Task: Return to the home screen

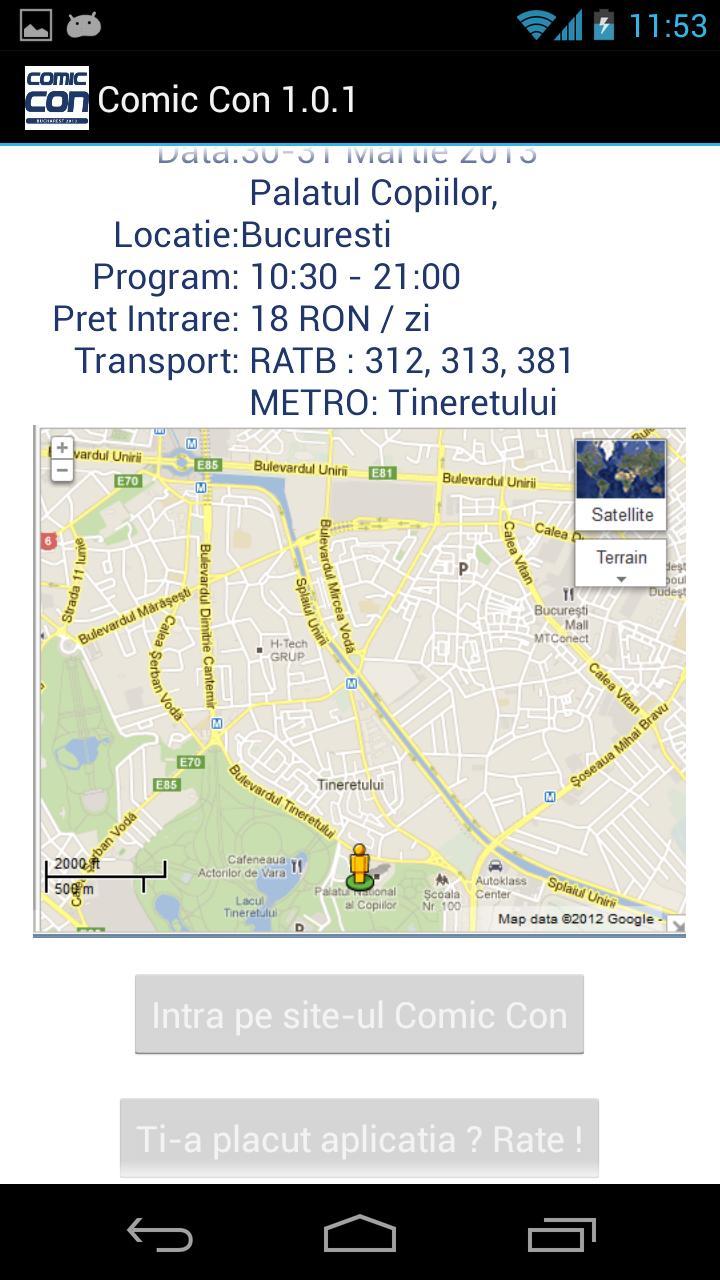Action: click(x=360, y=1235)
